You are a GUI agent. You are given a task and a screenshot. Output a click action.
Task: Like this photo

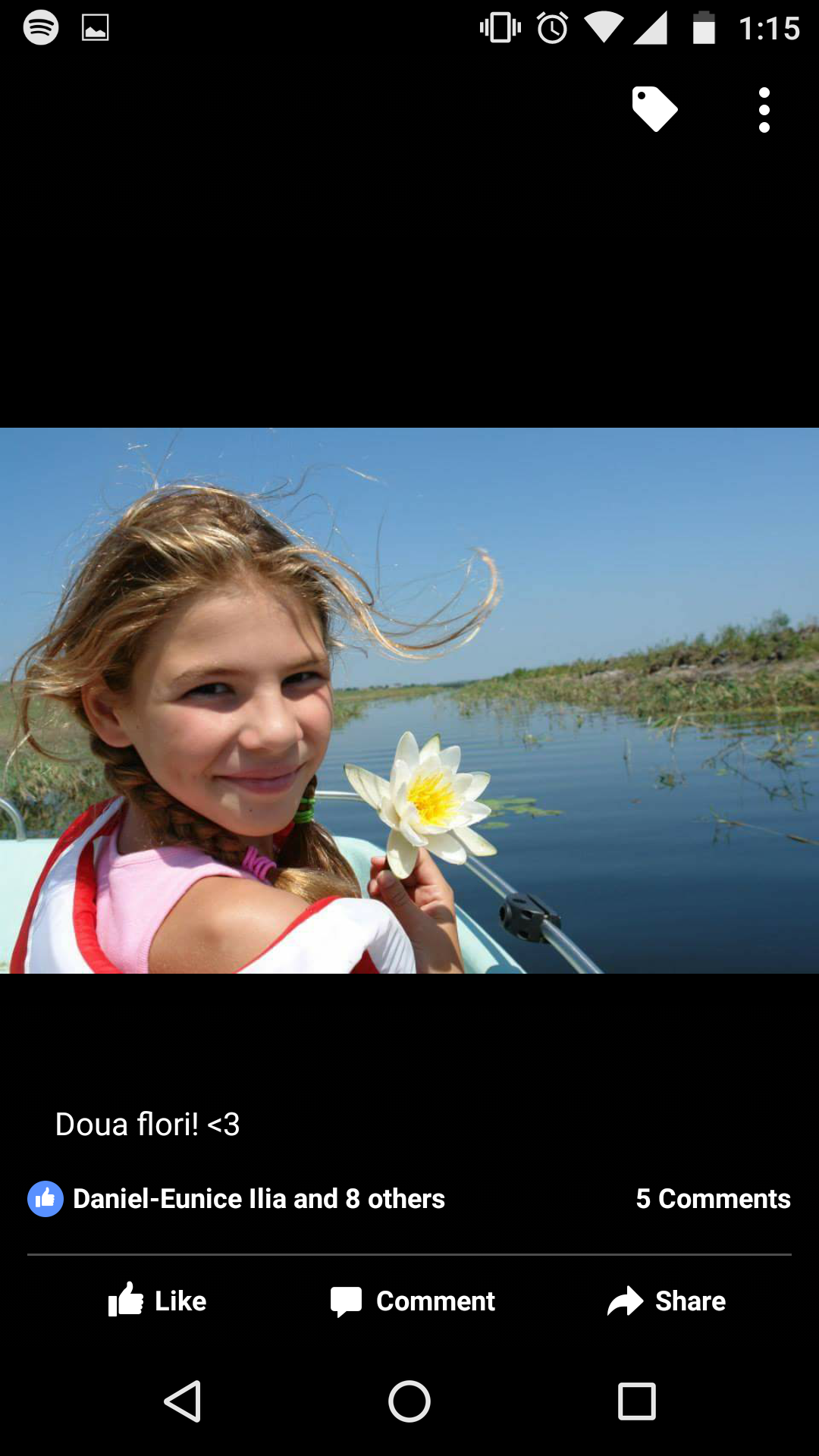pyautogui.click(x=158, y=1301)
